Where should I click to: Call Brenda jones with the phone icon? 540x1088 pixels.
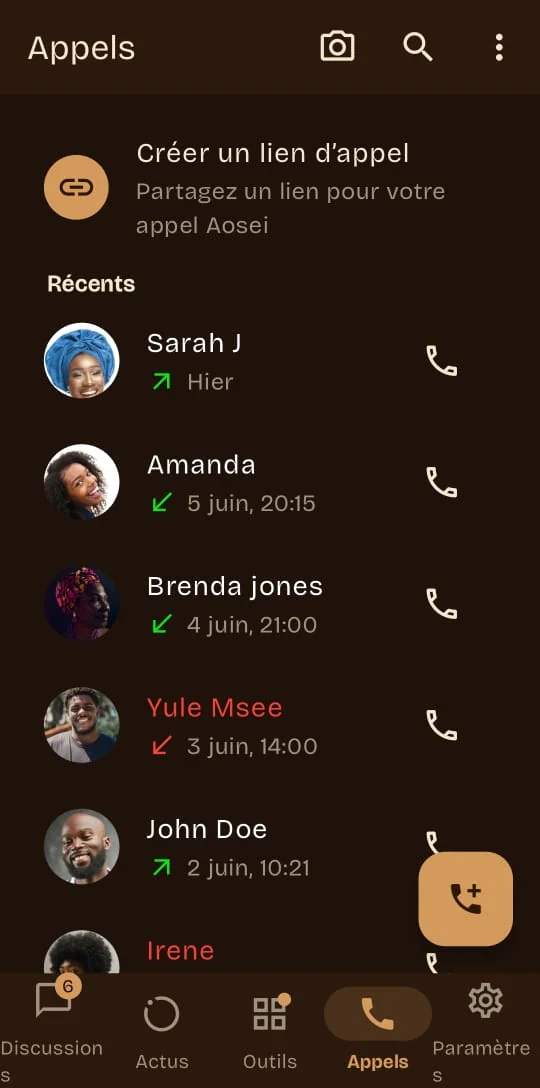pyautogui.click(x=441, y=604)
